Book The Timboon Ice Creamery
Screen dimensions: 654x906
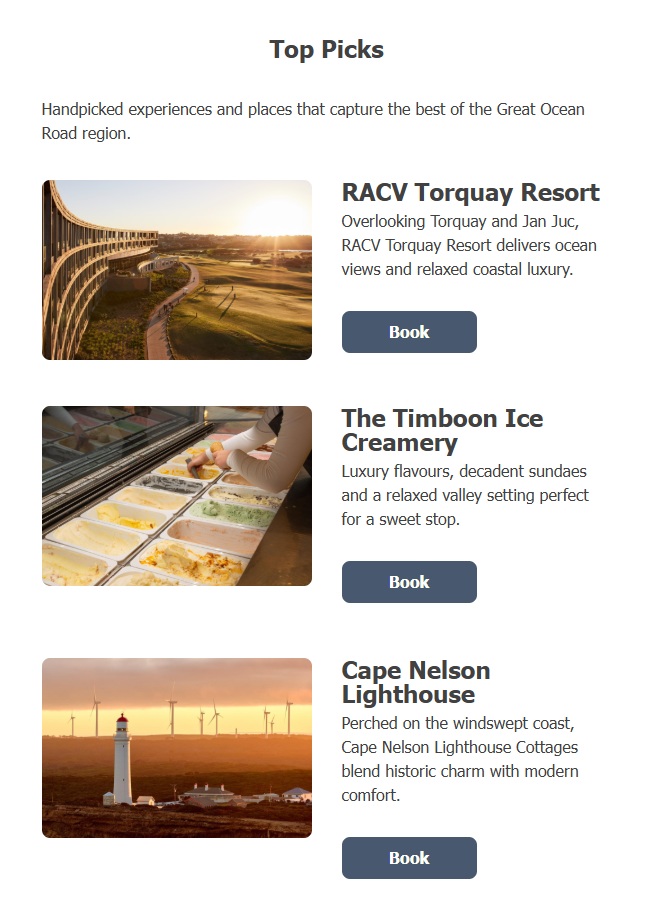[409, 582]
